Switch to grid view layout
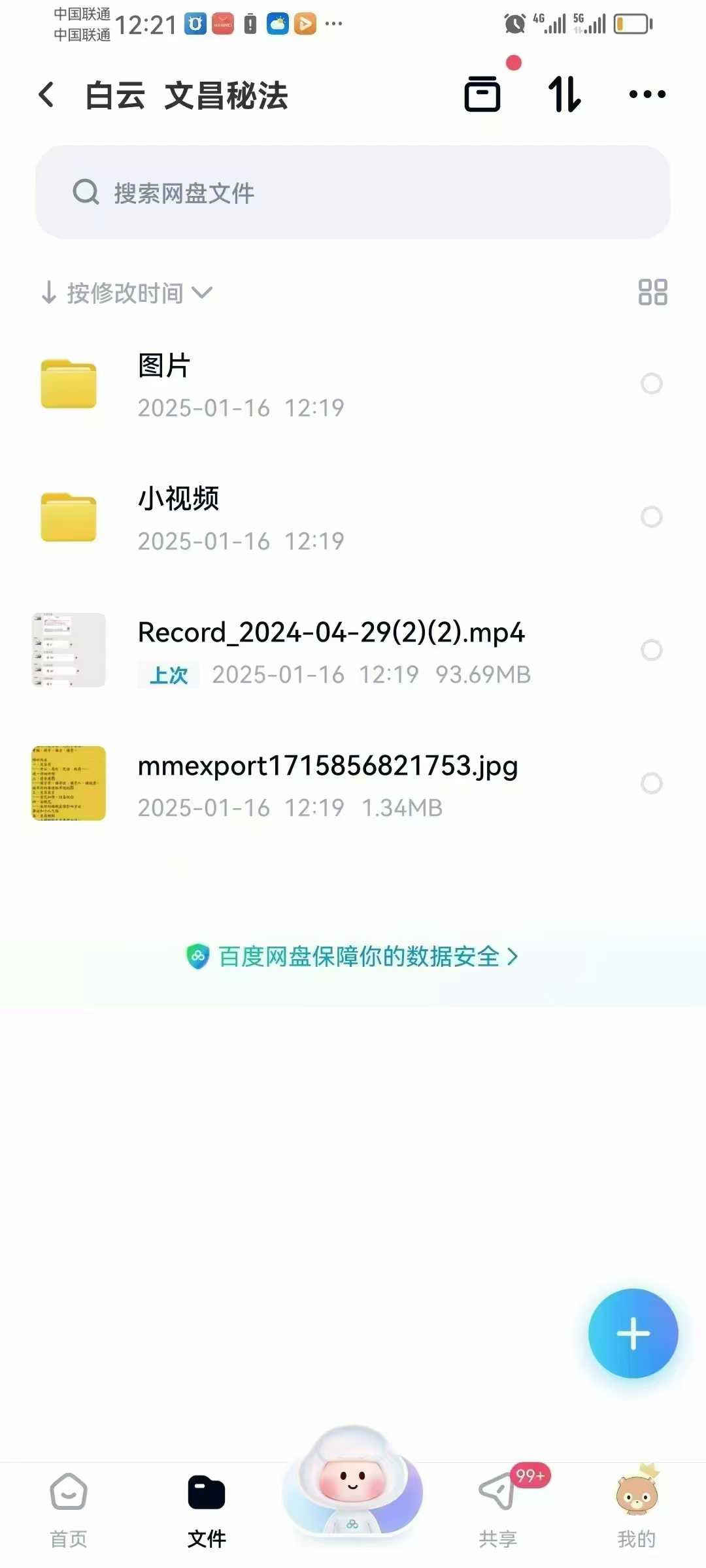 pos(652,292)
